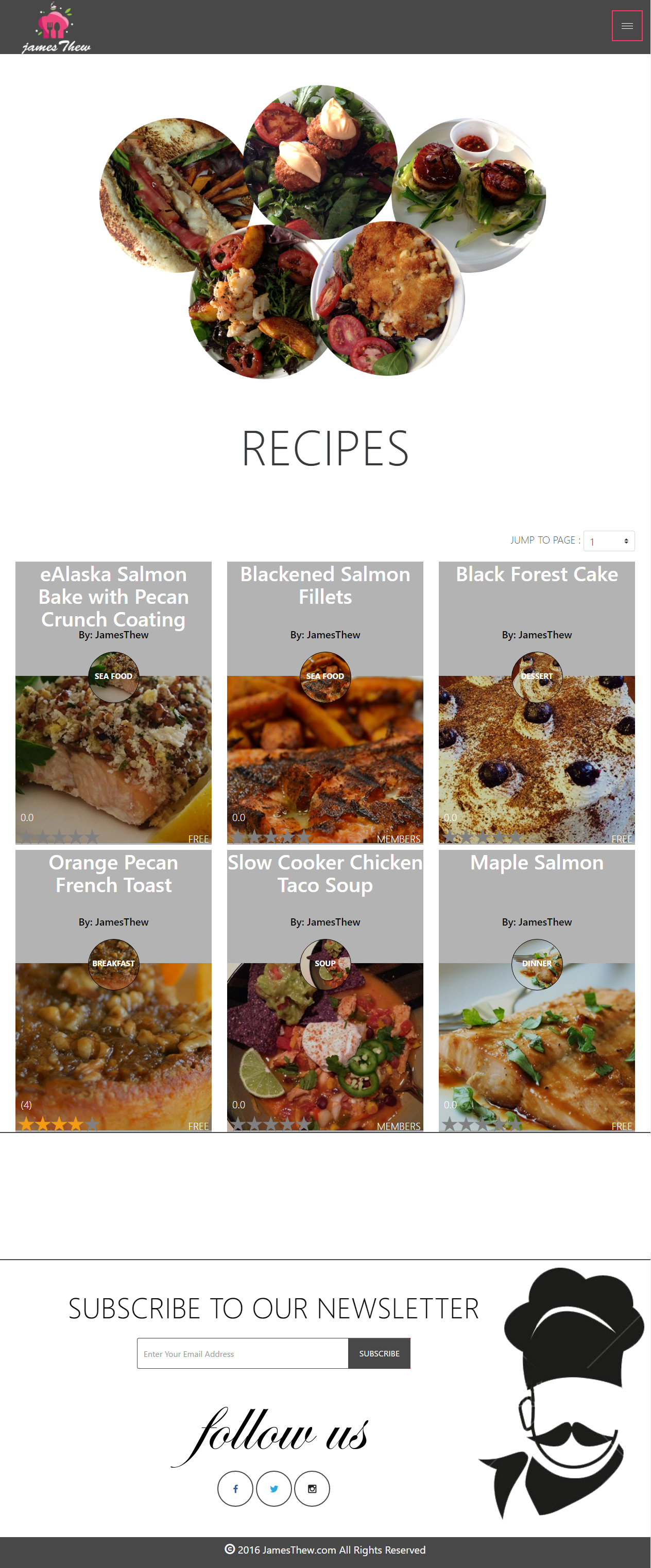This screenshot has height=1568, width=651.
Task: Open the hamburger navigation menu
Action: (x=626, y=26)
